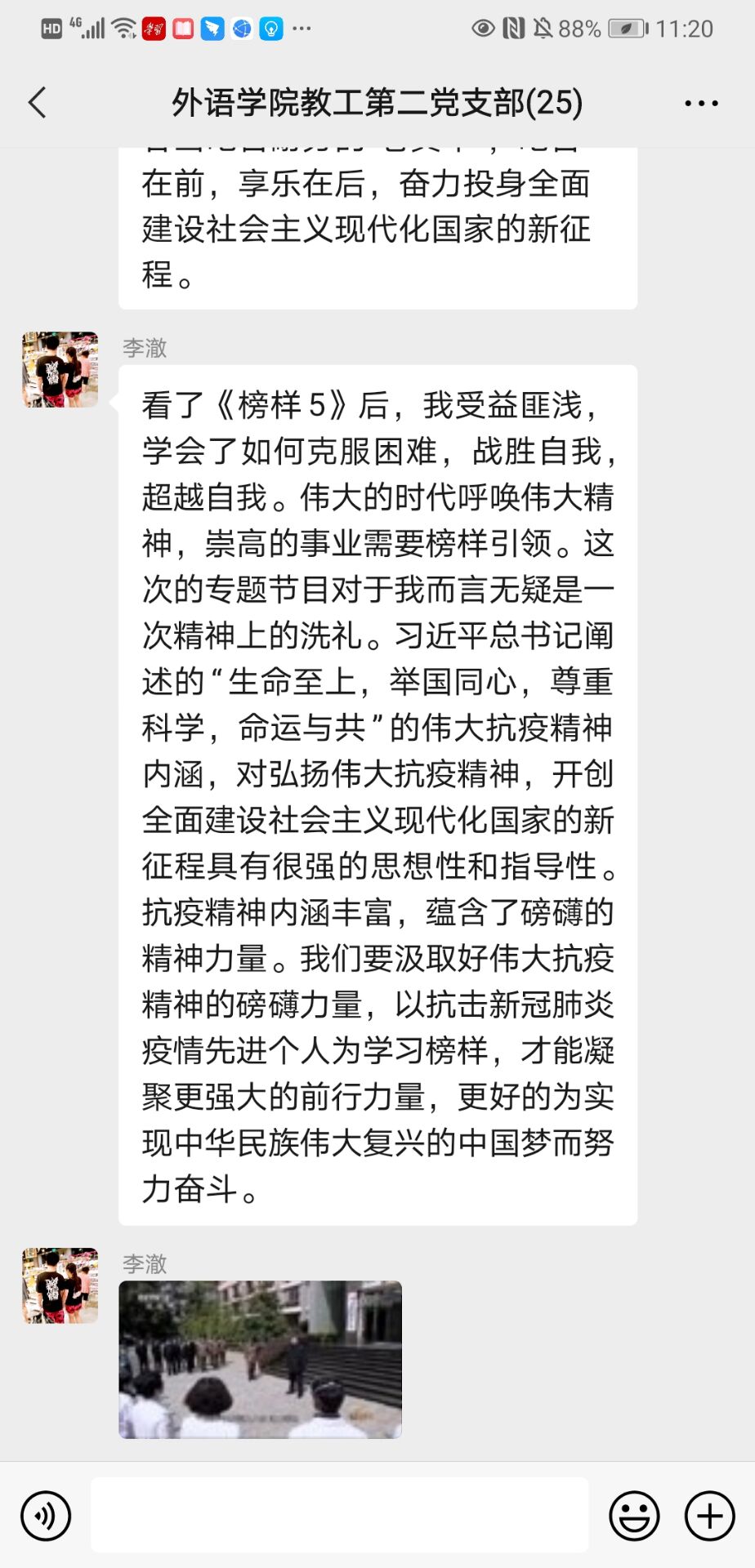The width and height of the screenshot is (755, 1568).
Task: Tap 李澈's avatar beside the photo
Action: click(x=60, y=1285)
